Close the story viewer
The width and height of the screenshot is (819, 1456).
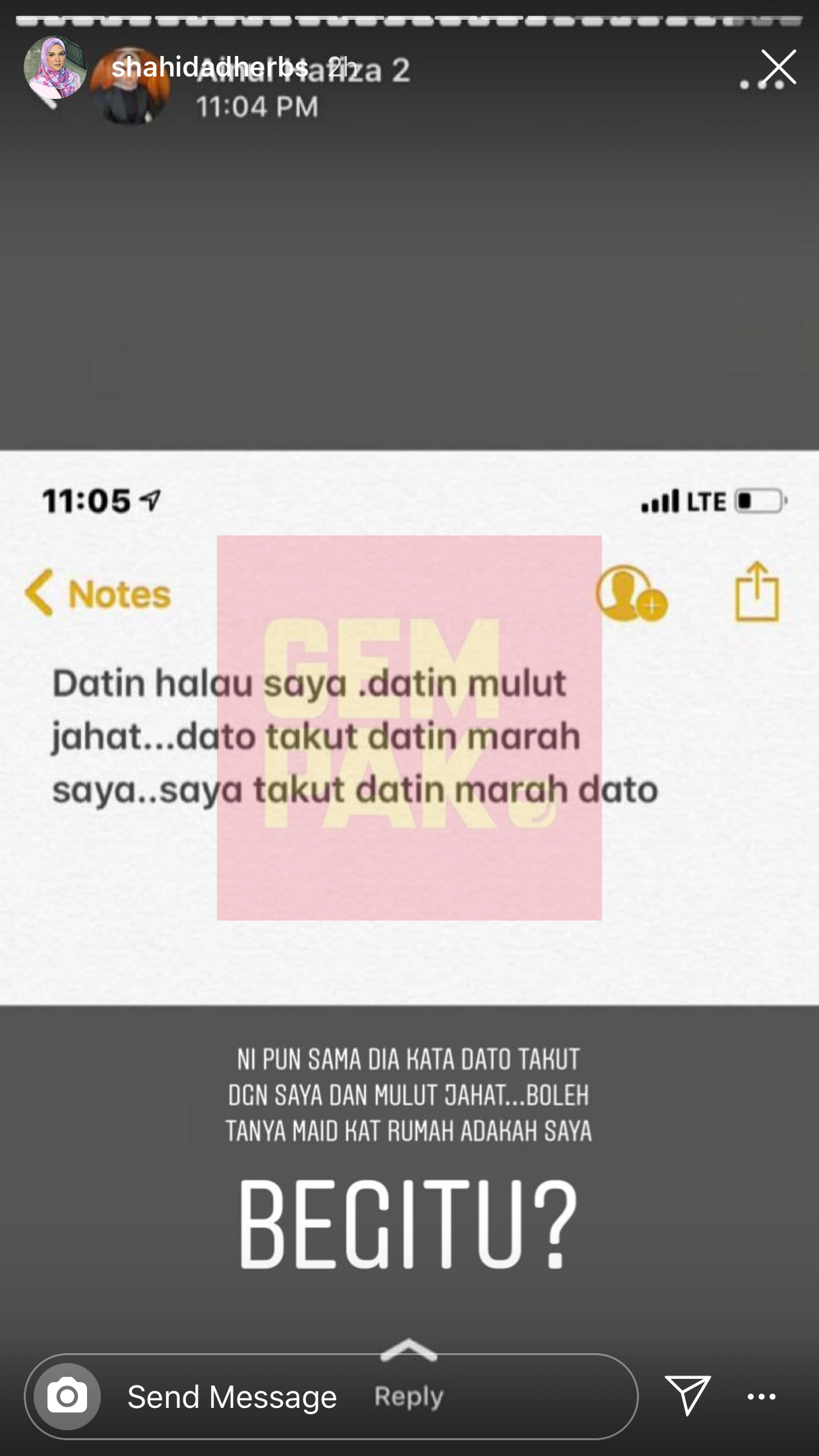[779, 67]
